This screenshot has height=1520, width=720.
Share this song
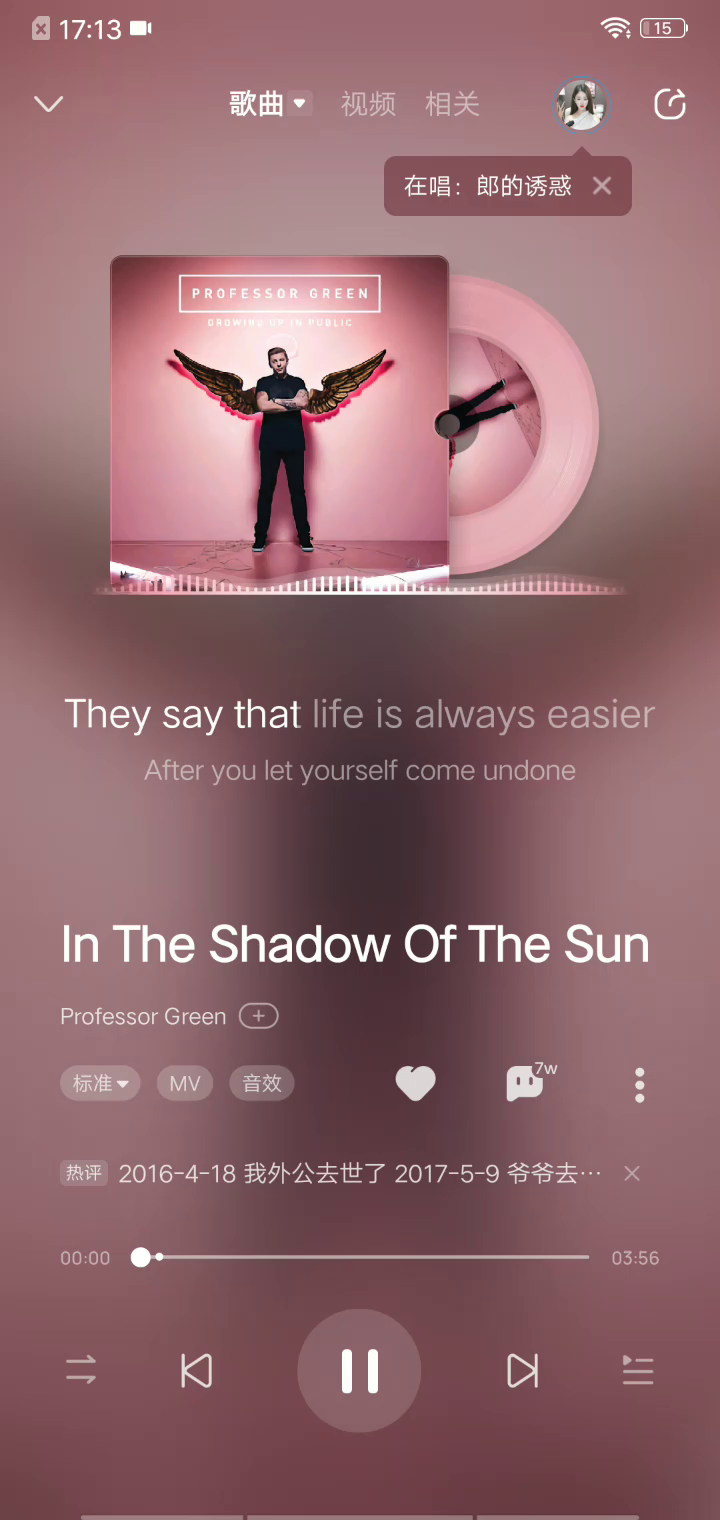click(670, 104)
